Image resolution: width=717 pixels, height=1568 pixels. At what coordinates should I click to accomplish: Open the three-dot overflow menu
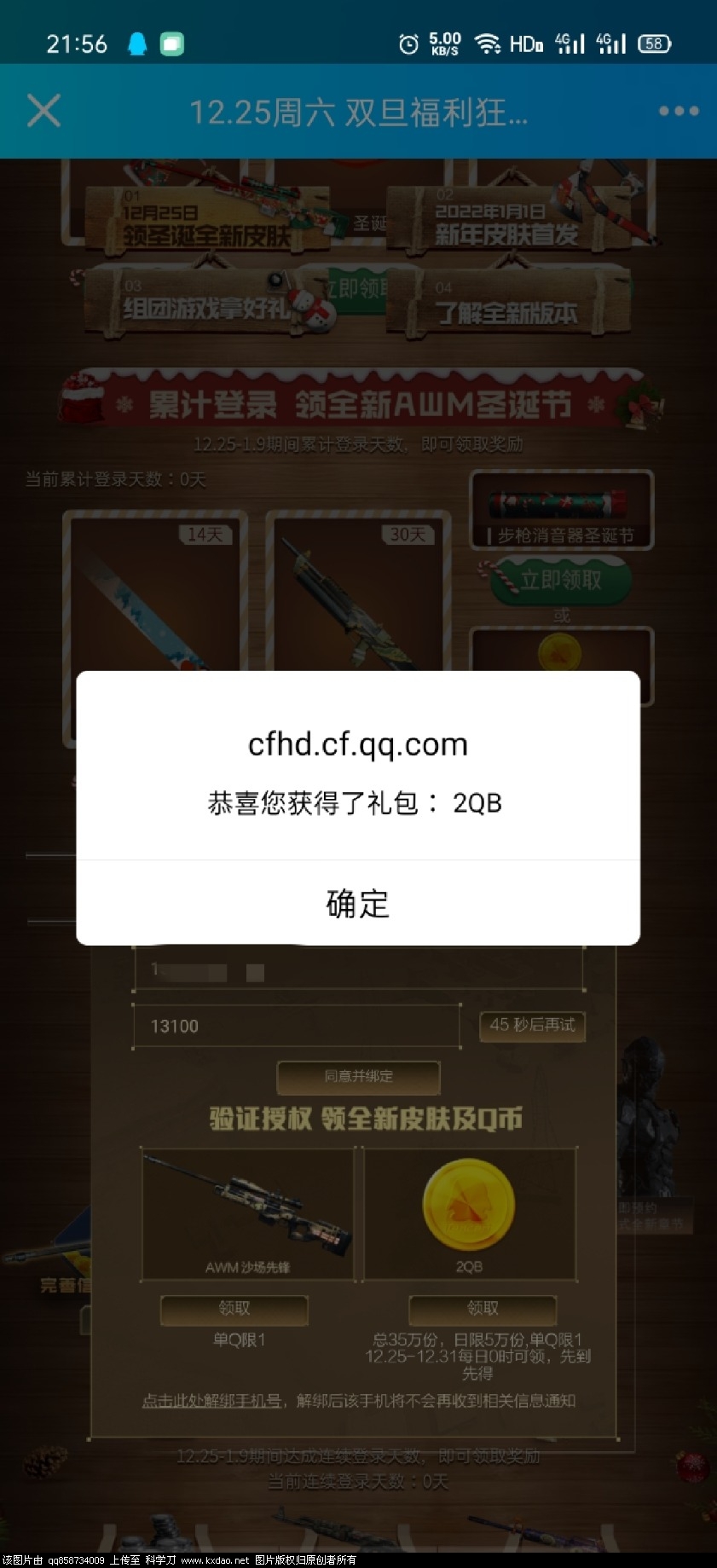pos(679,111)
